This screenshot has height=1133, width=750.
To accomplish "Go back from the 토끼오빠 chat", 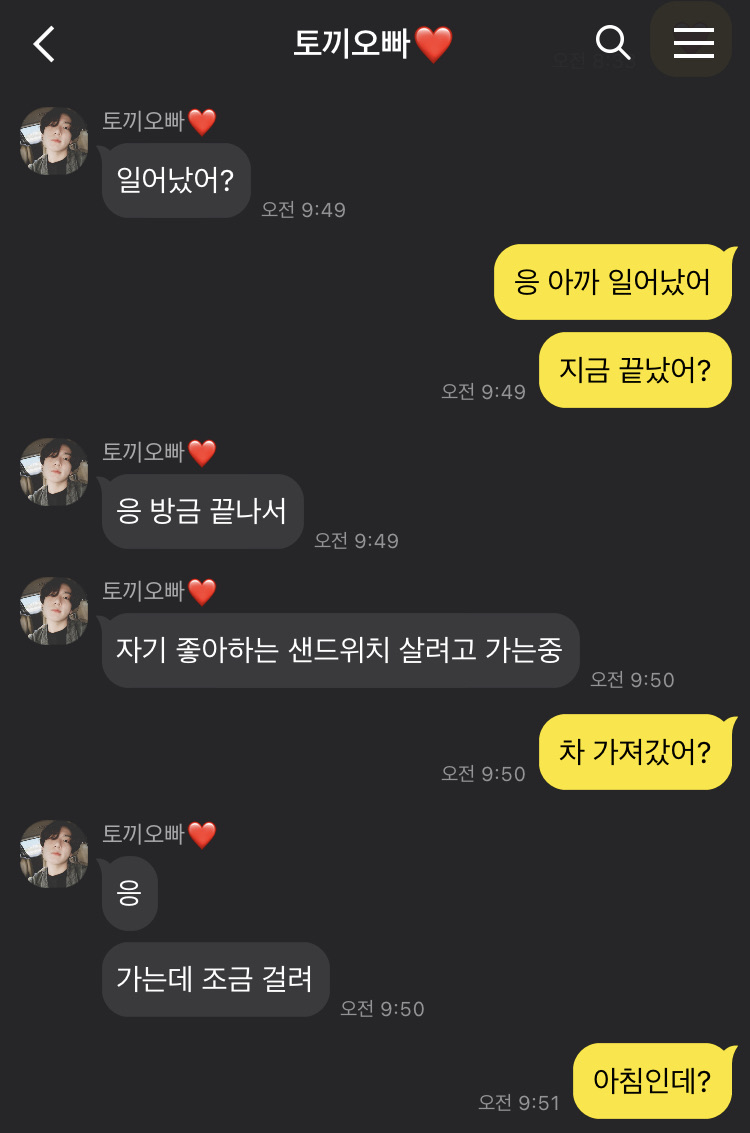I will (44, 44).
